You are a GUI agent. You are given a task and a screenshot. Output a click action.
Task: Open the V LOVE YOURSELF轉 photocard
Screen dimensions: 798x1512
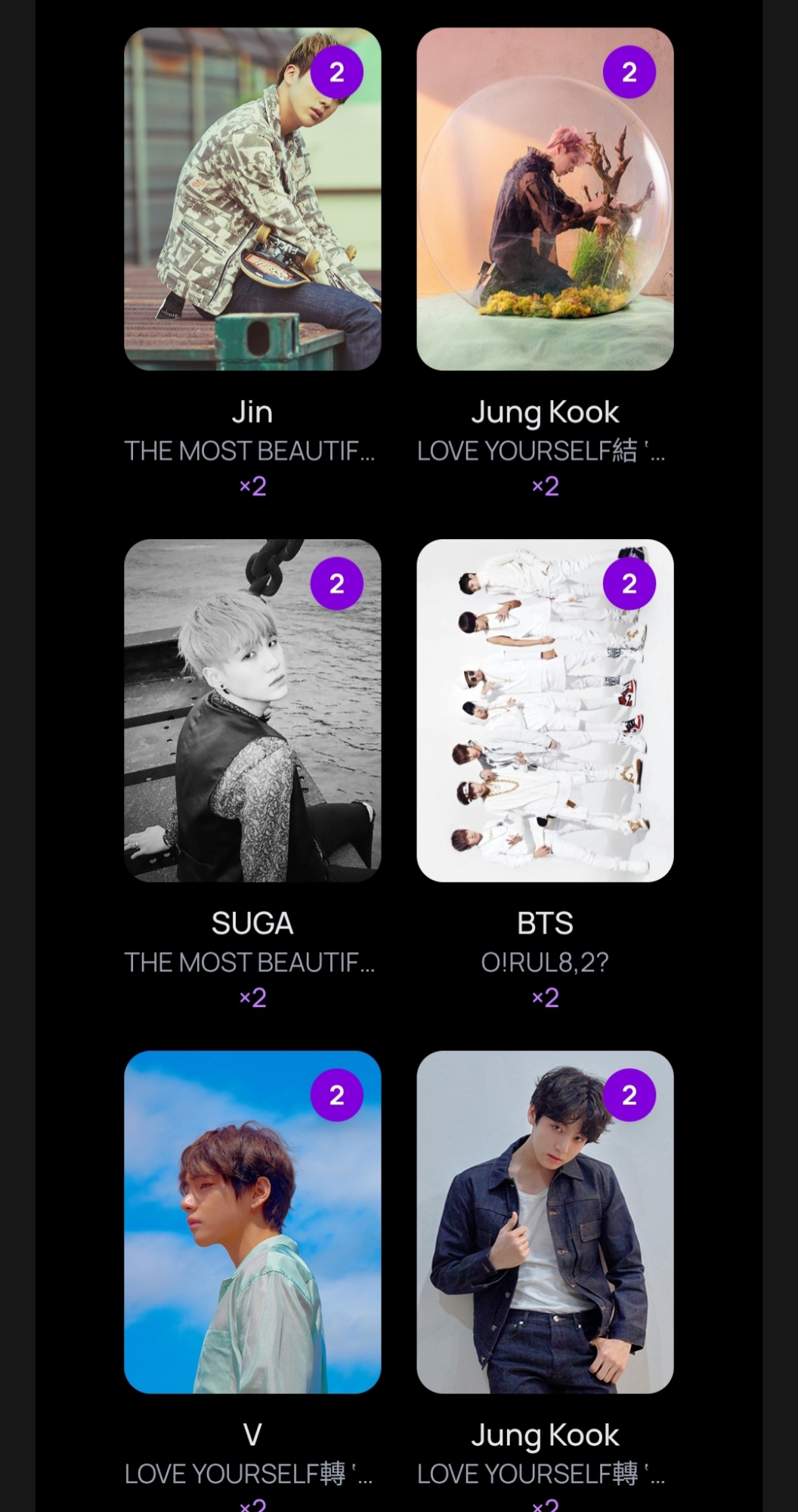pos(252,1222)
